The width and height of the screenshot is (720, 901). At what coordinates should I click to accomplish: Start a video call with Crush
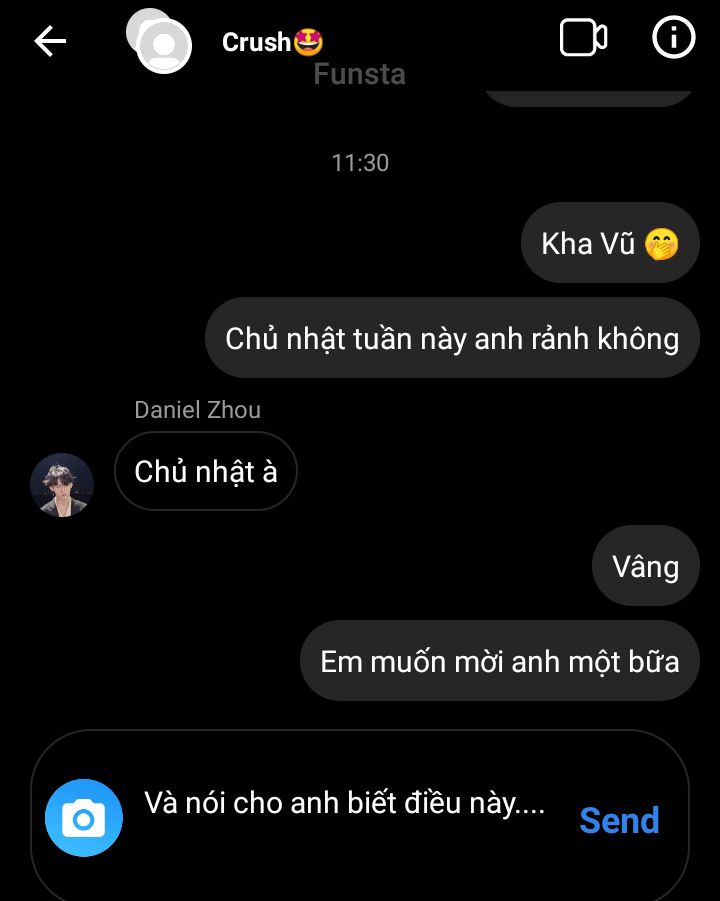pos(583,39)
